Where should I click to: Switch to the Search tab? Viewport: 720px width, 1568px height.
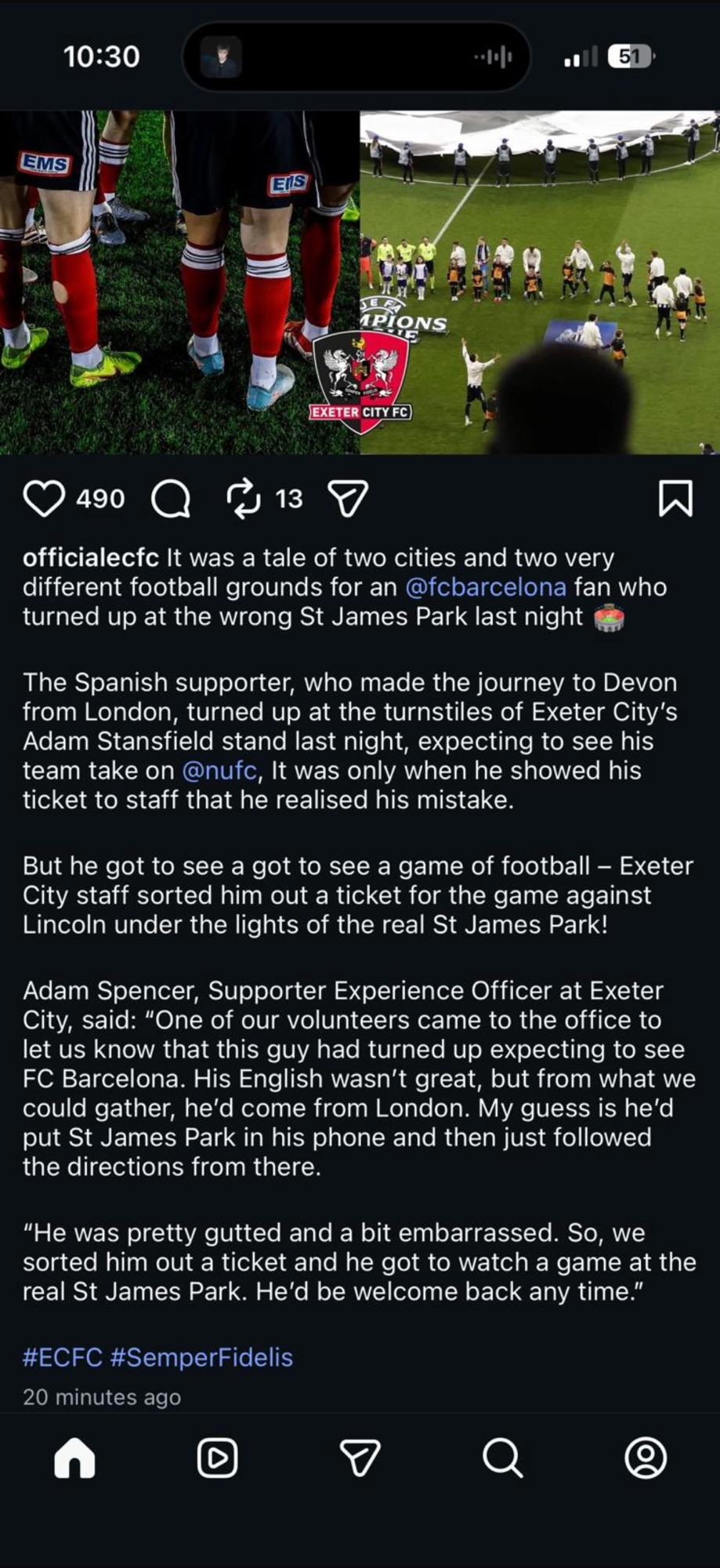pyautogui.click(x=502, y=1458)
